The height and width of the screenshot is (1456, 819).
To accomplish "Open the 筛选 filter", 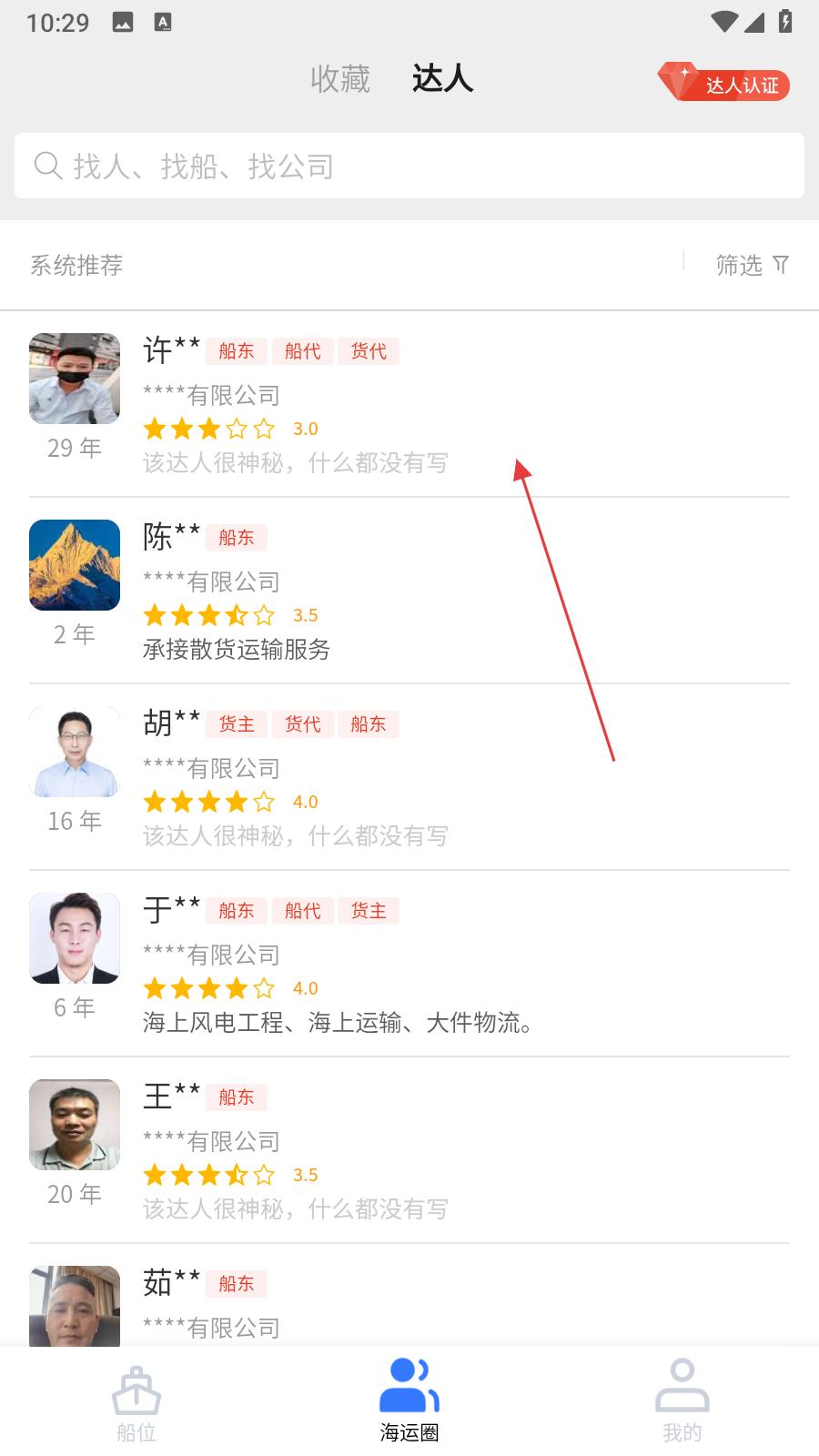I will (752, 265).
